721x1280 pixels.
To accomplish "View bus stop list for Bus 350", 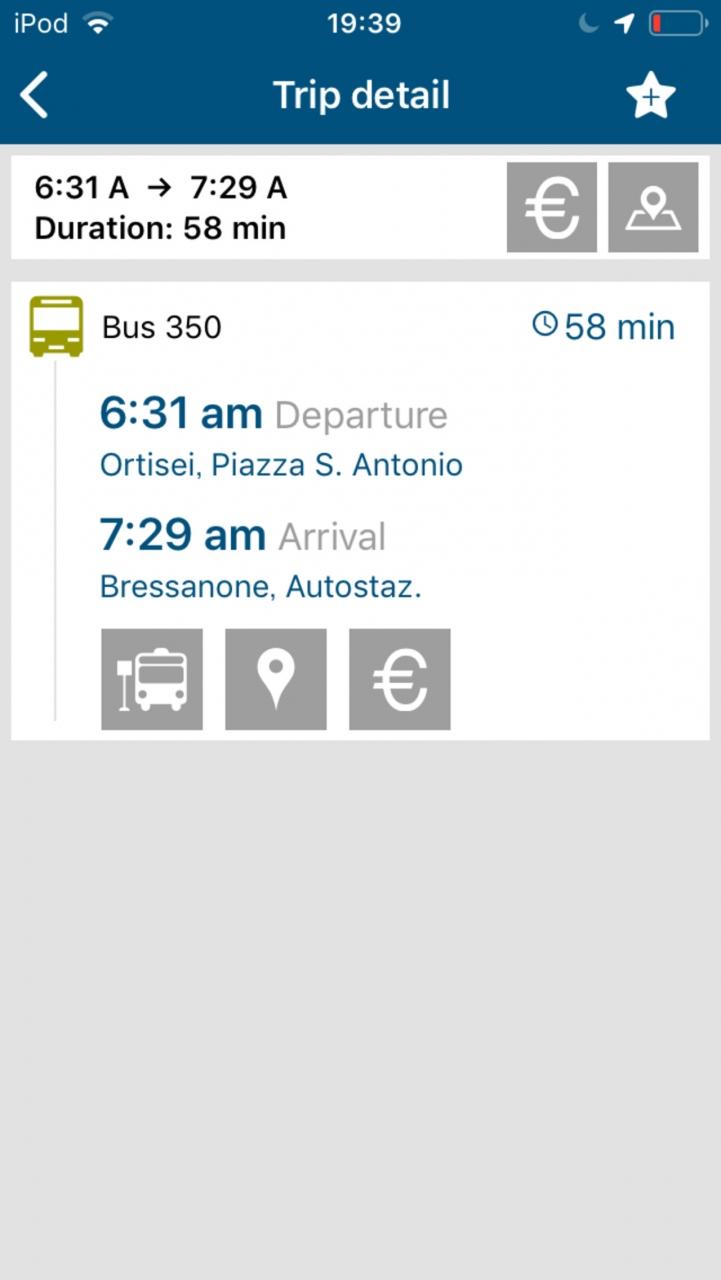I will (x=152, y=679).
